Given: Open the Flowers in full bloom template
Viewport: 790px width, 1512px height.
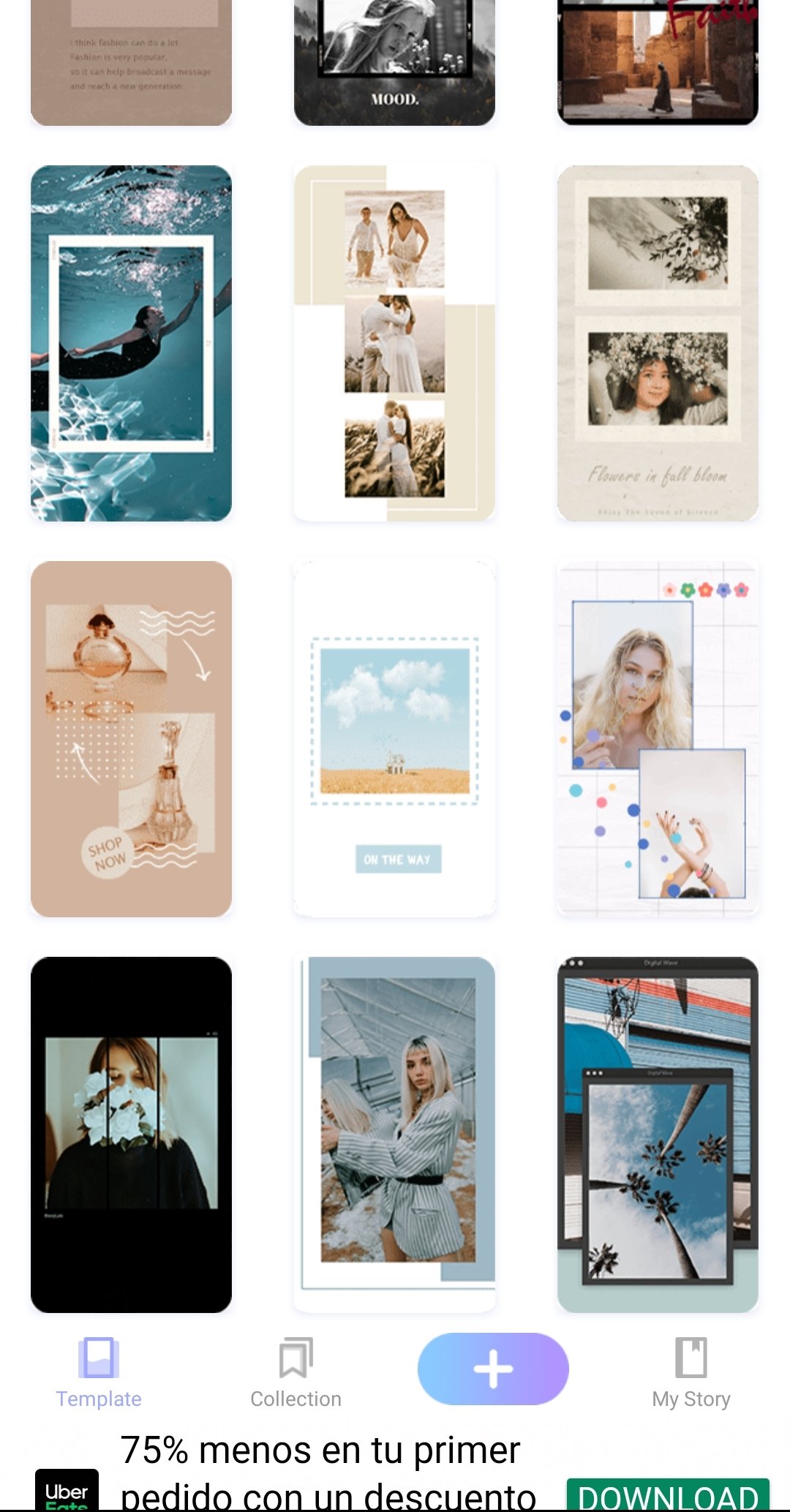Looking at the screenshot, I should pyautogui.click(x=658, y=343).
